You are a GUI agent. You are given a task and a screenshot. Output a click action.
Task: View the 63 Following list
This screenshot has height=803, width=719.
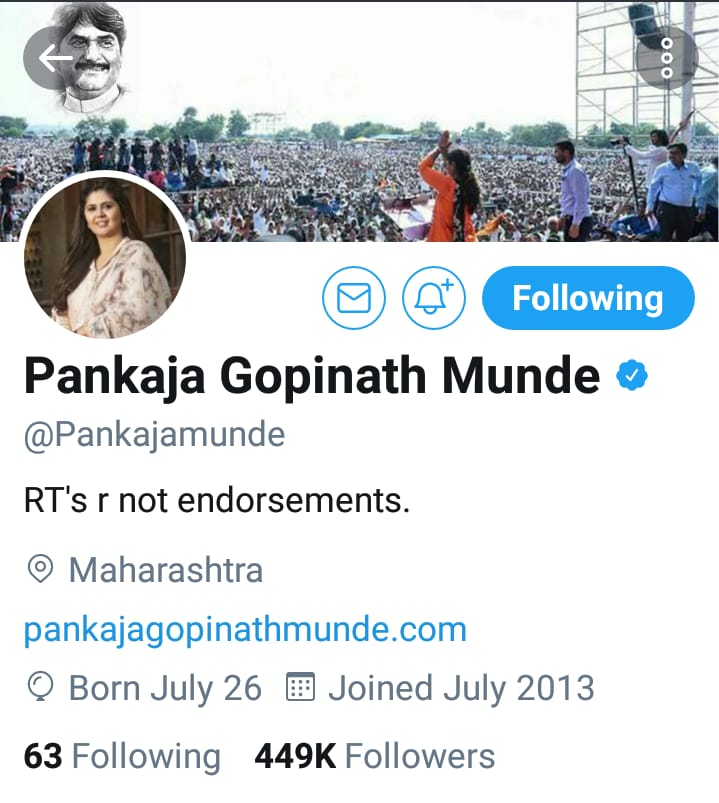tap(122, 756)
